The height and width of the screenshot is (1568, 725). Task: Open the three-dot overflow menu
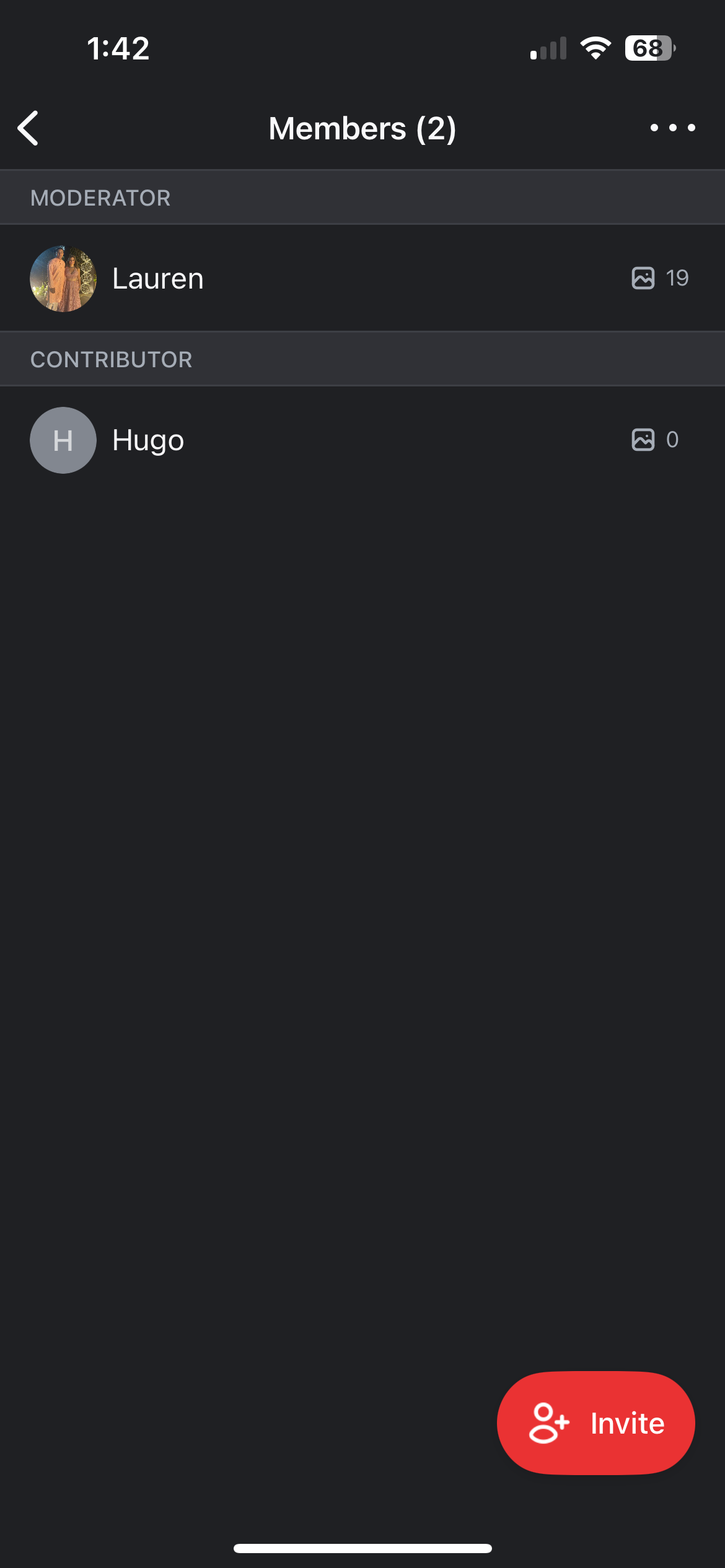click(672, 128)
